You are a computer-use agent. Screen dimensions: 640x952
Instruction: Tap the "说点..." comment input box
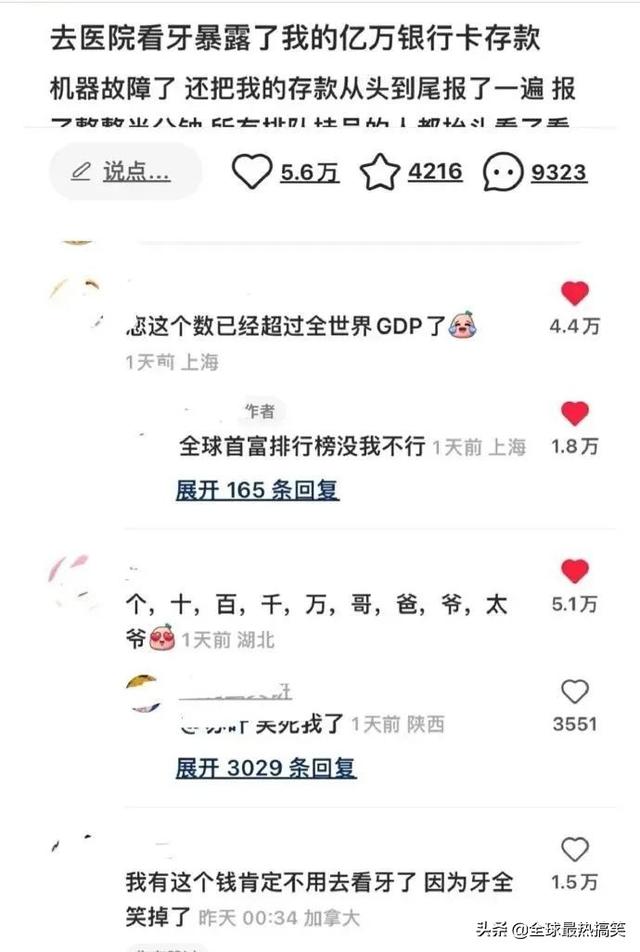coord(125,172)
